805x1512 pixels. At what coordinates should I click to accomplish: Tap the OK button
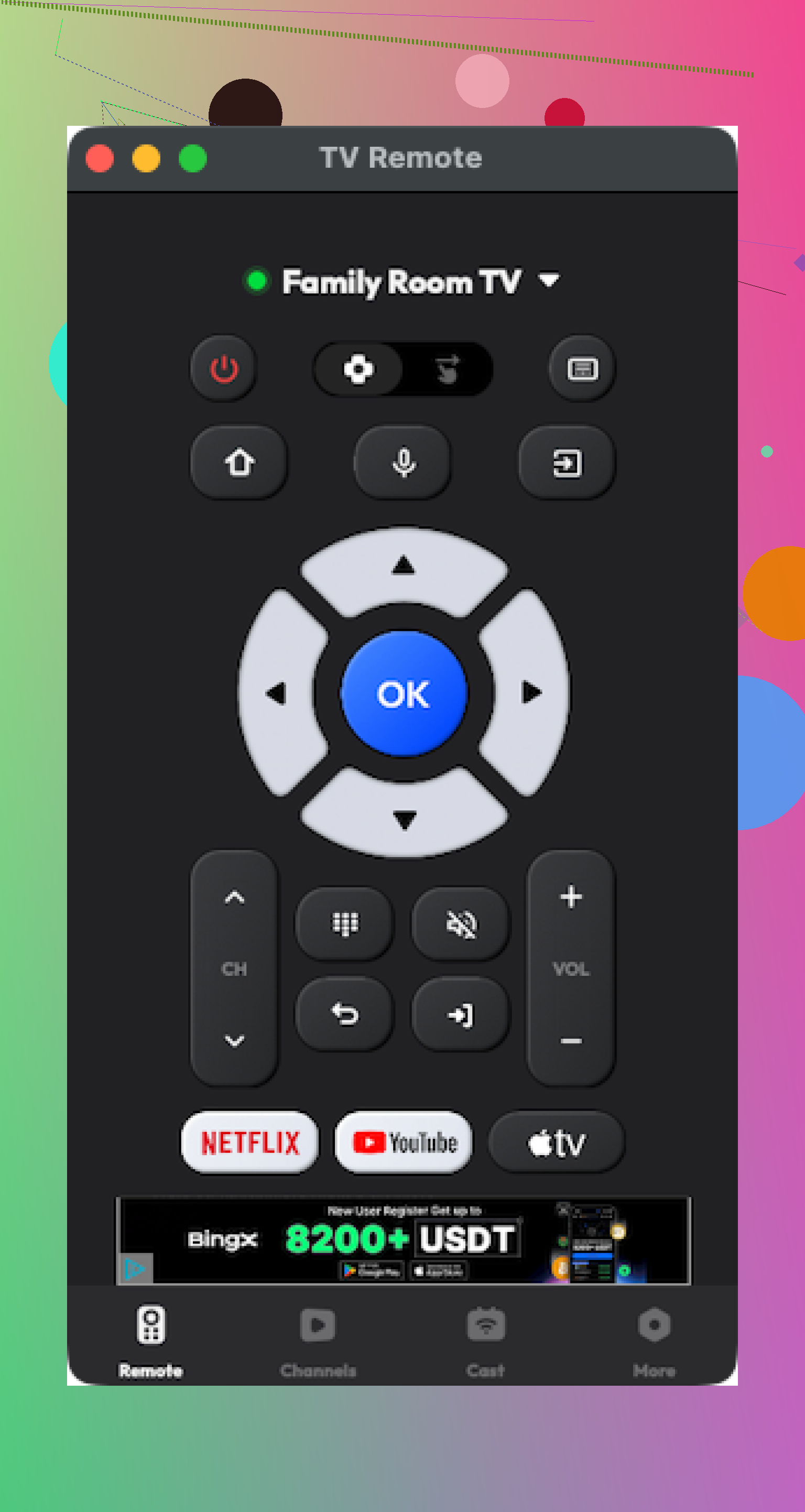[x=404, y=693]
